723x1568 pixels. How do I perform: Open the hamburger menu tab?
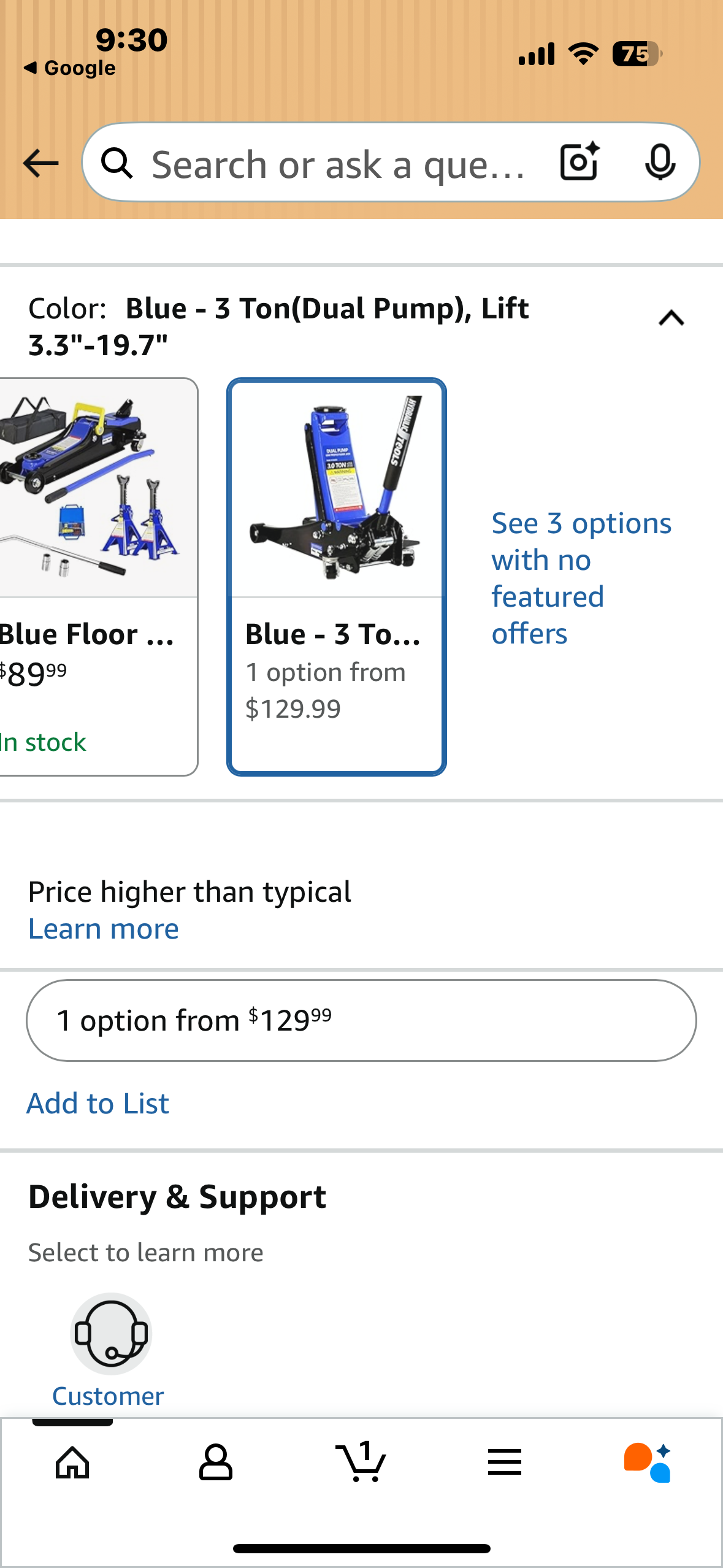point(505,1462)
